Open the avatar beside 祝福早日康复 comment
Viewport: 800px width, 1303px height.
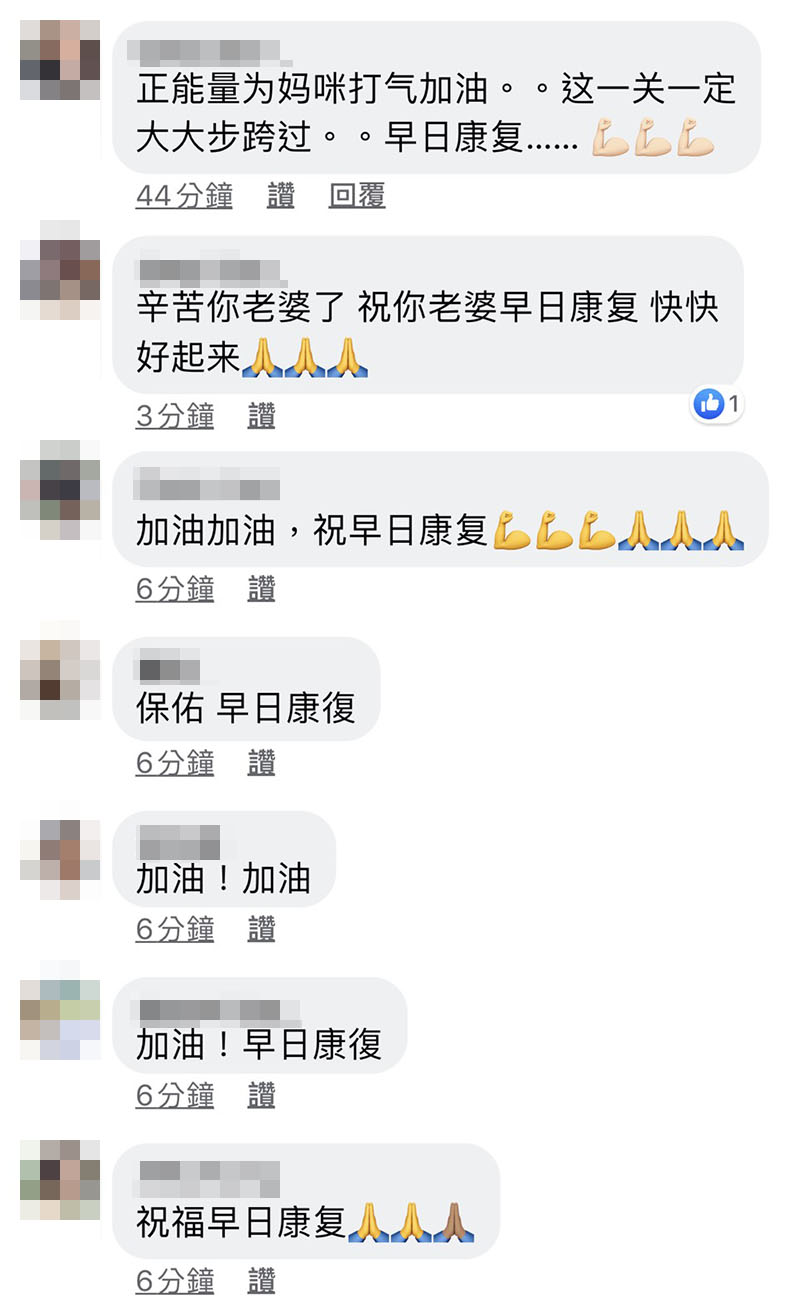(x=60, y=1180)
